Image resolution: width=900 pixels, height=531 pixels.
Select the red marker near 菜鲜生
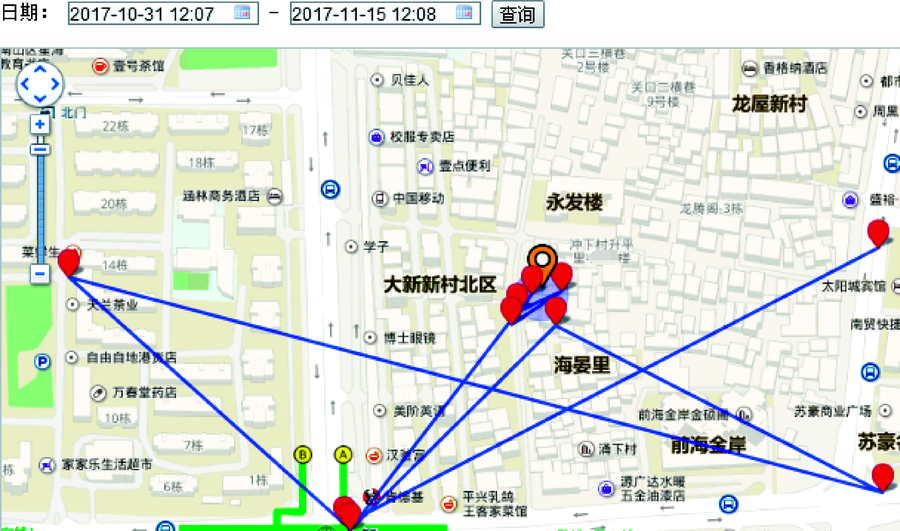pos(69,262)
